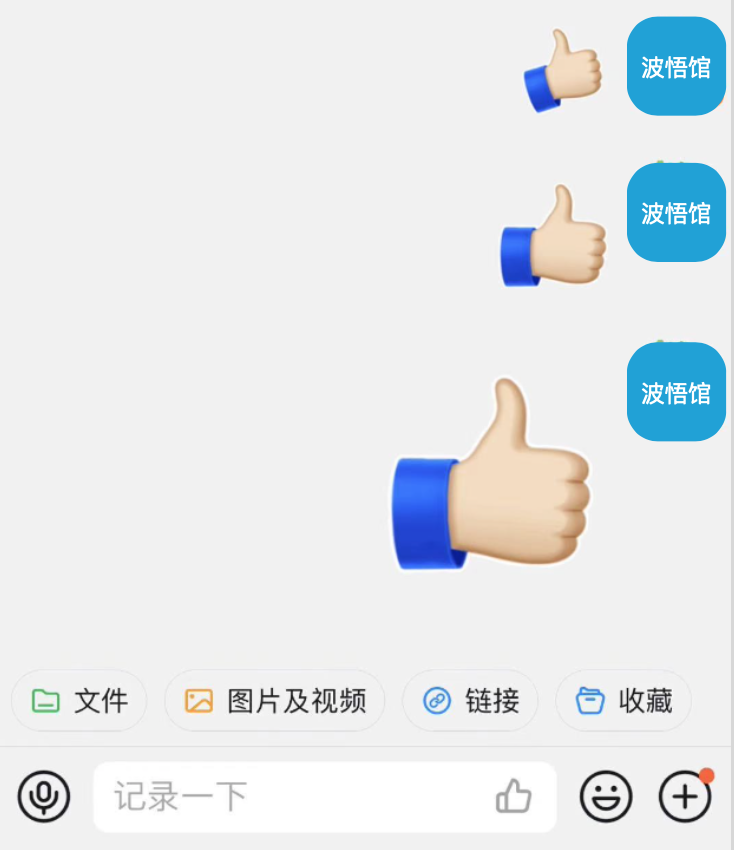The height and width of the screenshot is (850, 734).
Task: Tap the topmost 波悟馆 avatar
Action: click(x=676, y=66)
